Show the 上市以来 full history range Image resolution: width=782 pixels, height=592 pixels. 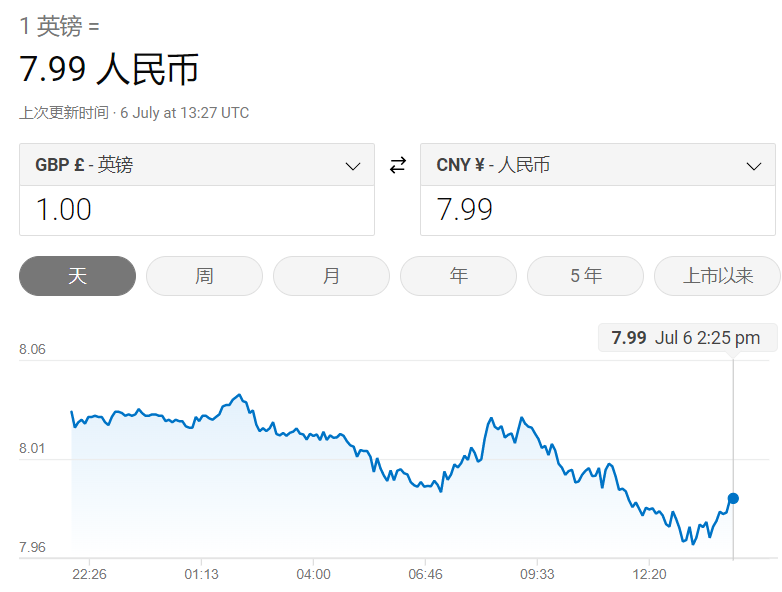pos(716,276)
